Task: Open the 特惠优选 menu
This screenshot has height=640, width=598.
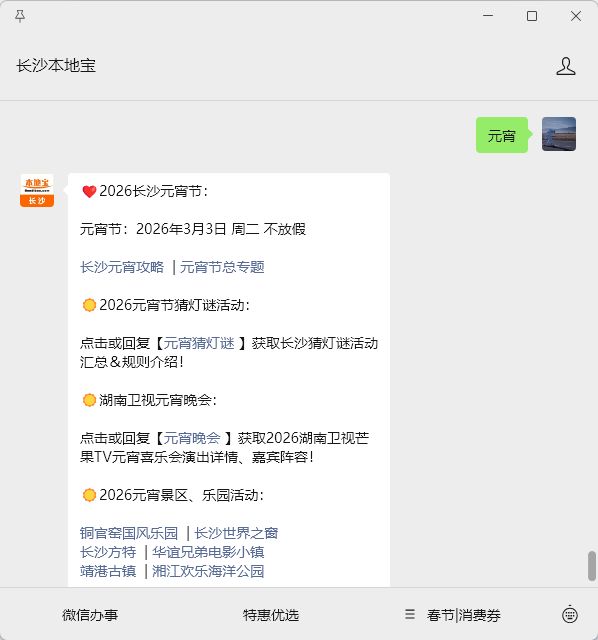Action: (271, 615)
